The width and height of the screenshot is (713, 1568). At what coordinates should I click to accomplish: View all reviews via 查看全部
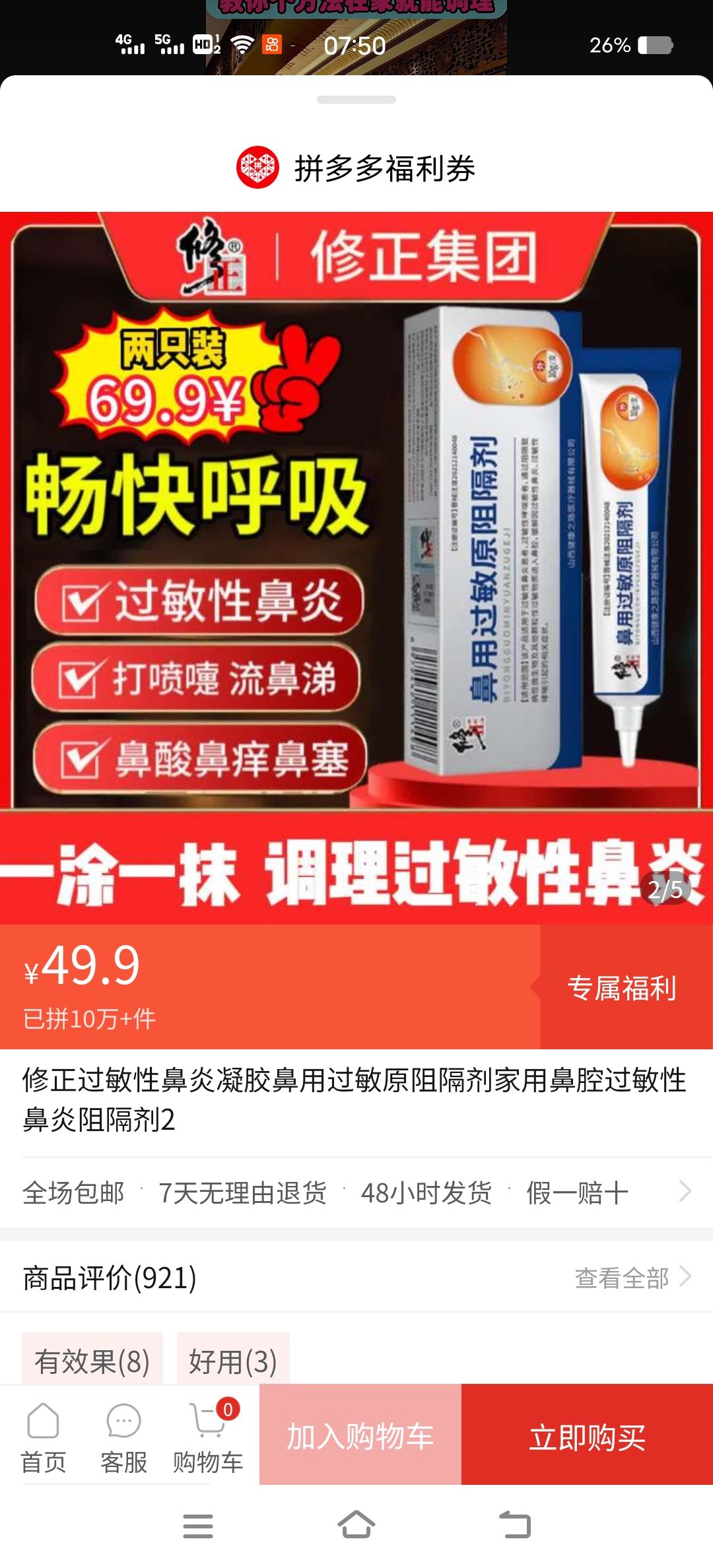(x=632, y=1278)
